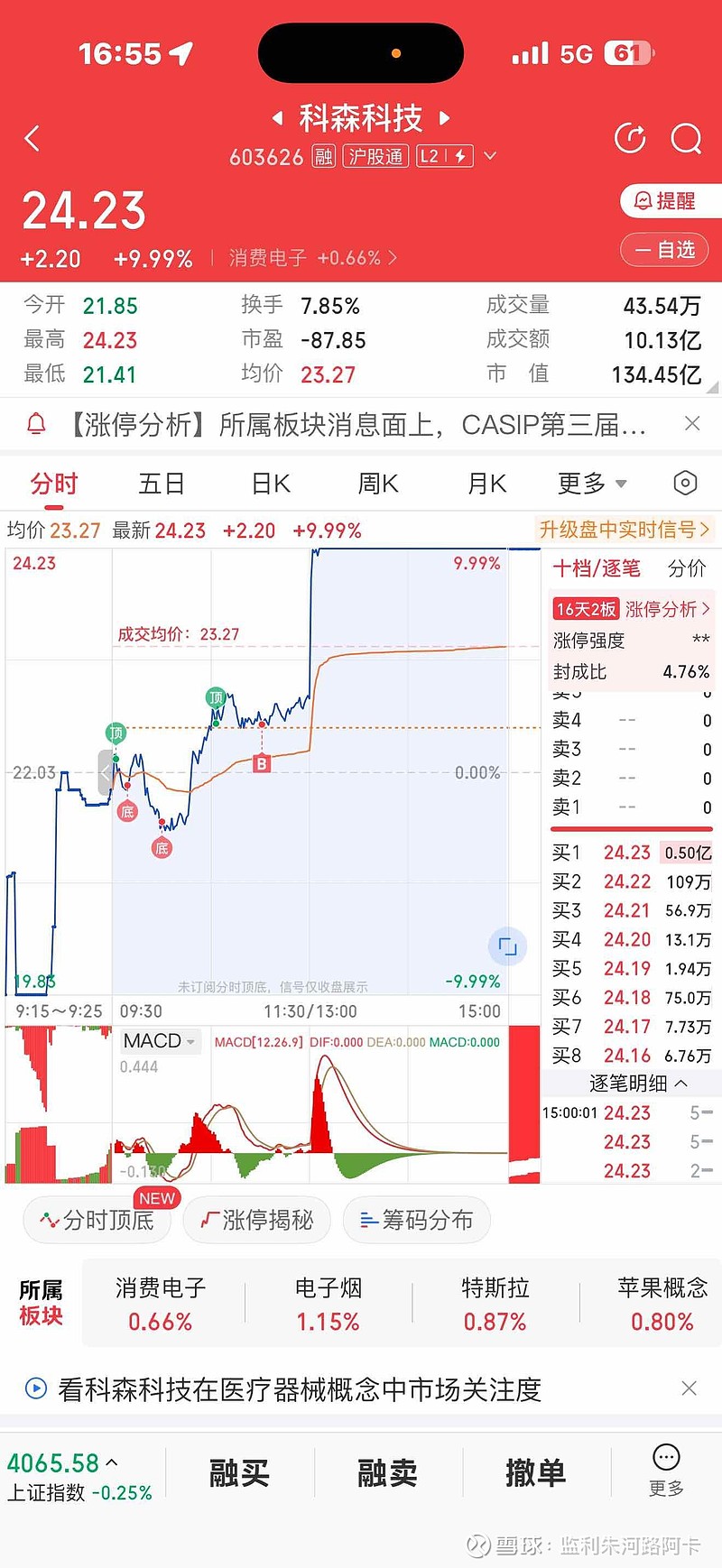Open 筹码分布 chip distribution view
This screenshot has width=722, height=1568.
click(x=416, y=1220)
